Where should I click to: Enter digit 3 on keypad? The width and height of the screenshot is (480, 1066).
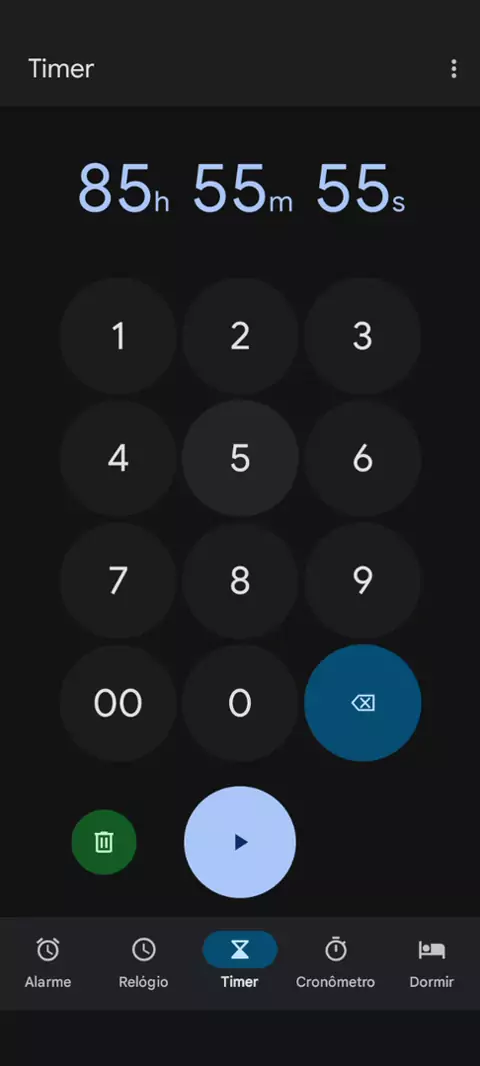[x=362, y=336]
